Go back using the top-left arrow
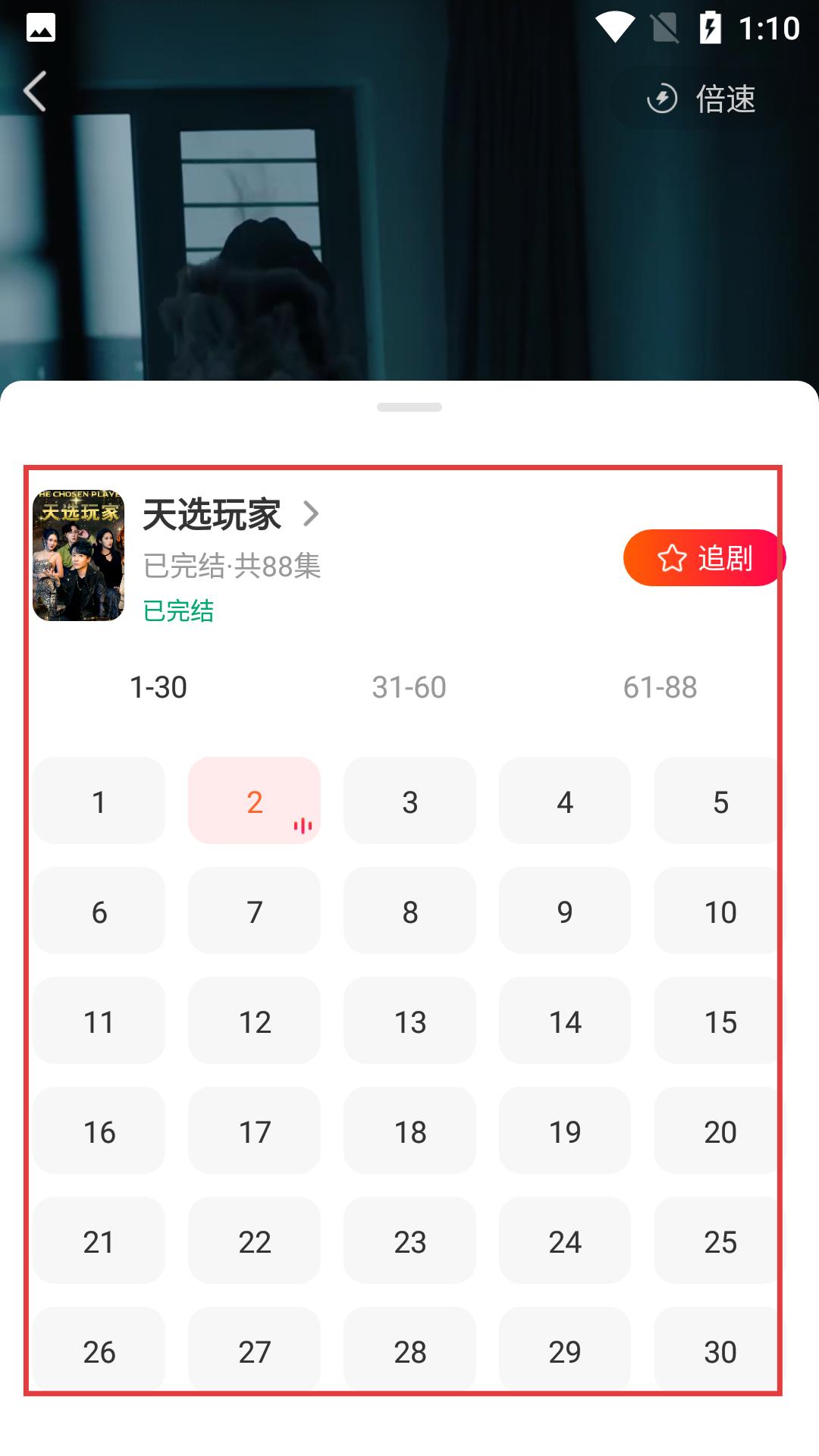This screenshot has height=1456, width=819. 35,92
